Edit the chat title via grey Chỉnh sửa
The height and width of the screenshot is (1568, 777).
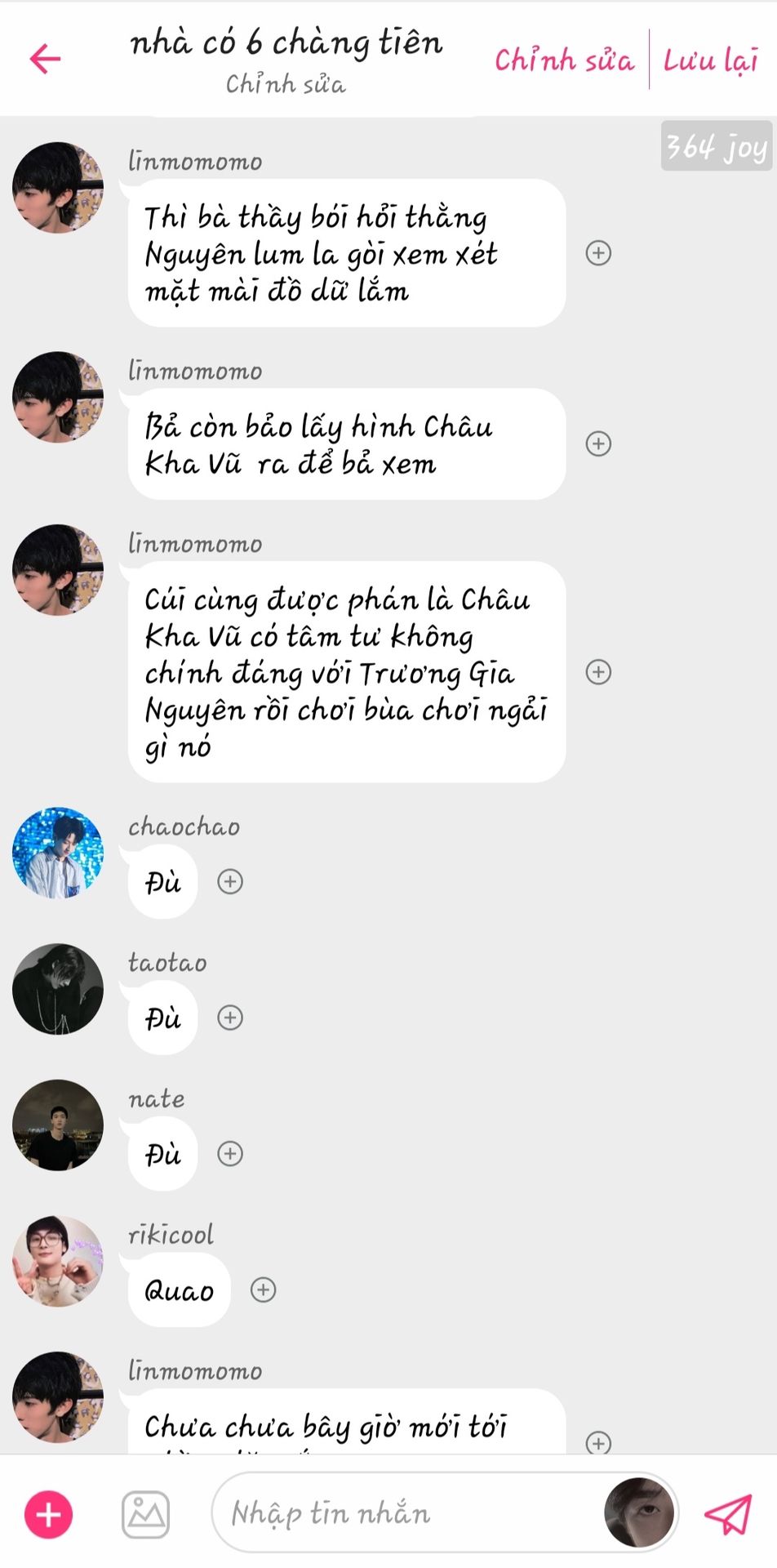point(286,83)
